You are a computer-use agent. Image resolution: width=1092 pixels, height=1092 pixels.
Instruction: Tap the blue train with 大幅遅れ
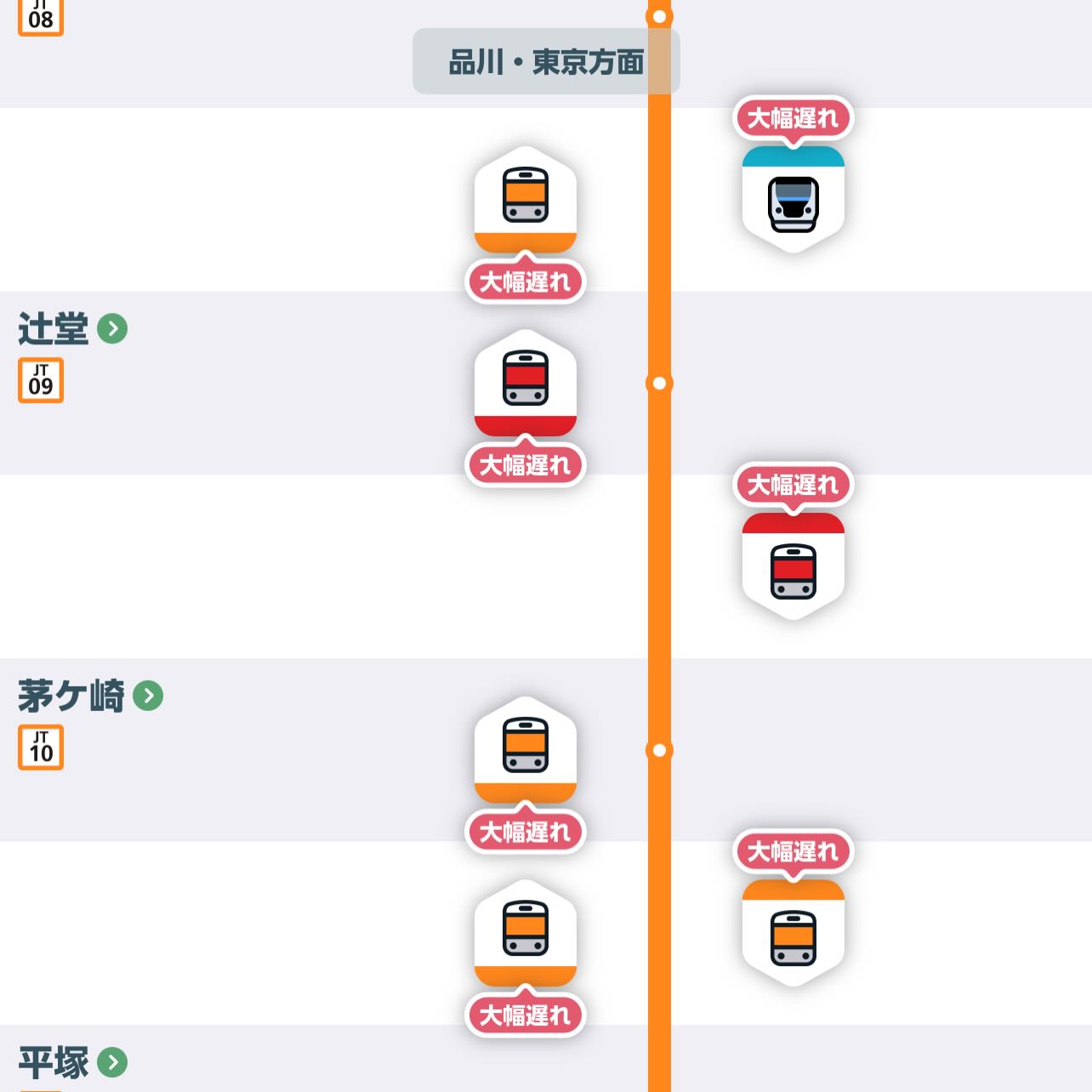click(x=793, y=200)
